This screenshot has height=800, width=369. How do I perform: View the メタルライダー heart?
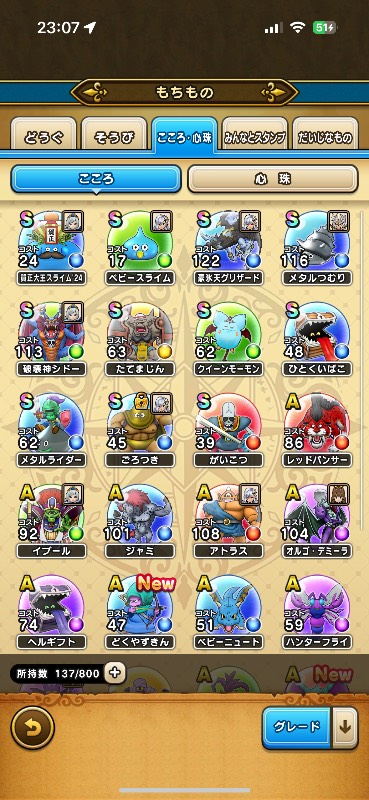tap(51, 429)
